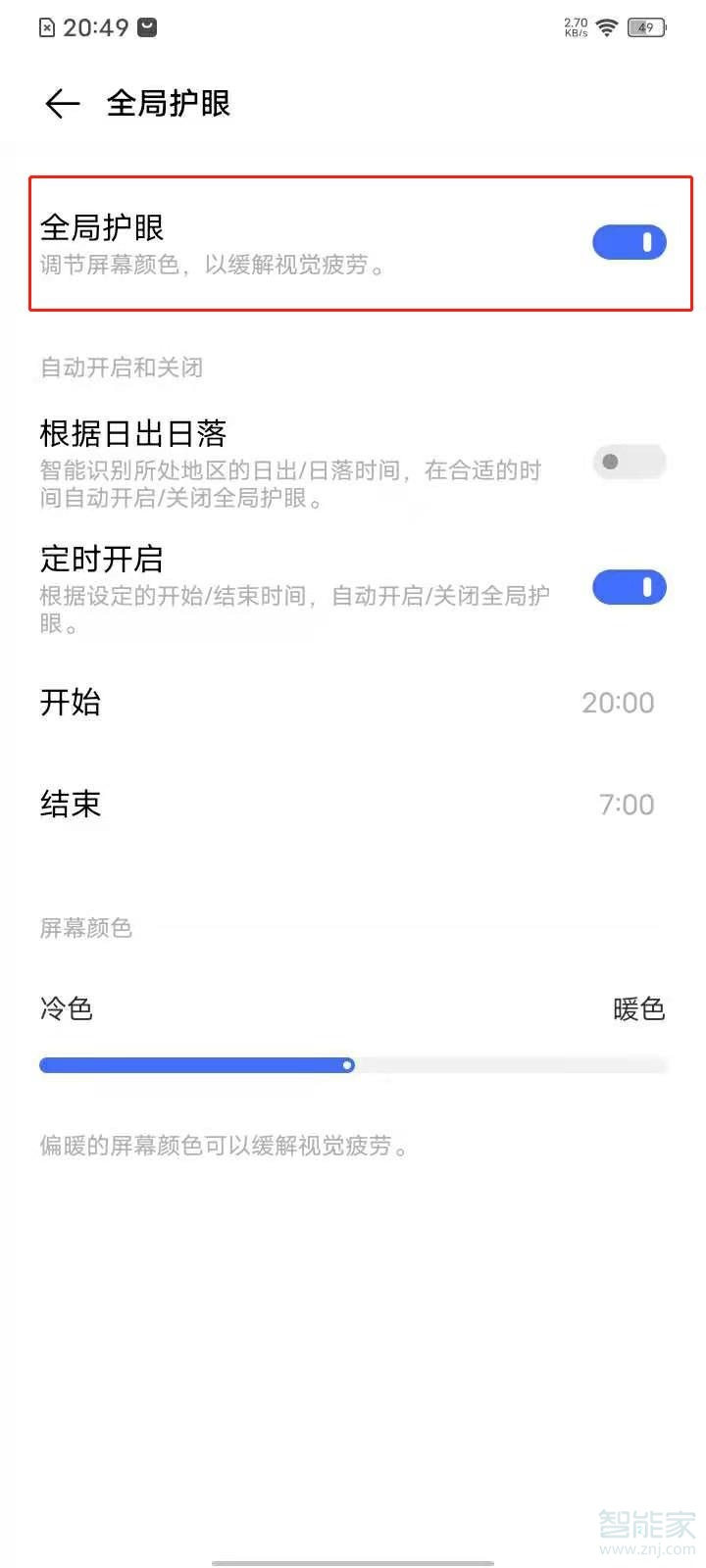Open the 开始 time picker showing 20:00

[353, 703]
